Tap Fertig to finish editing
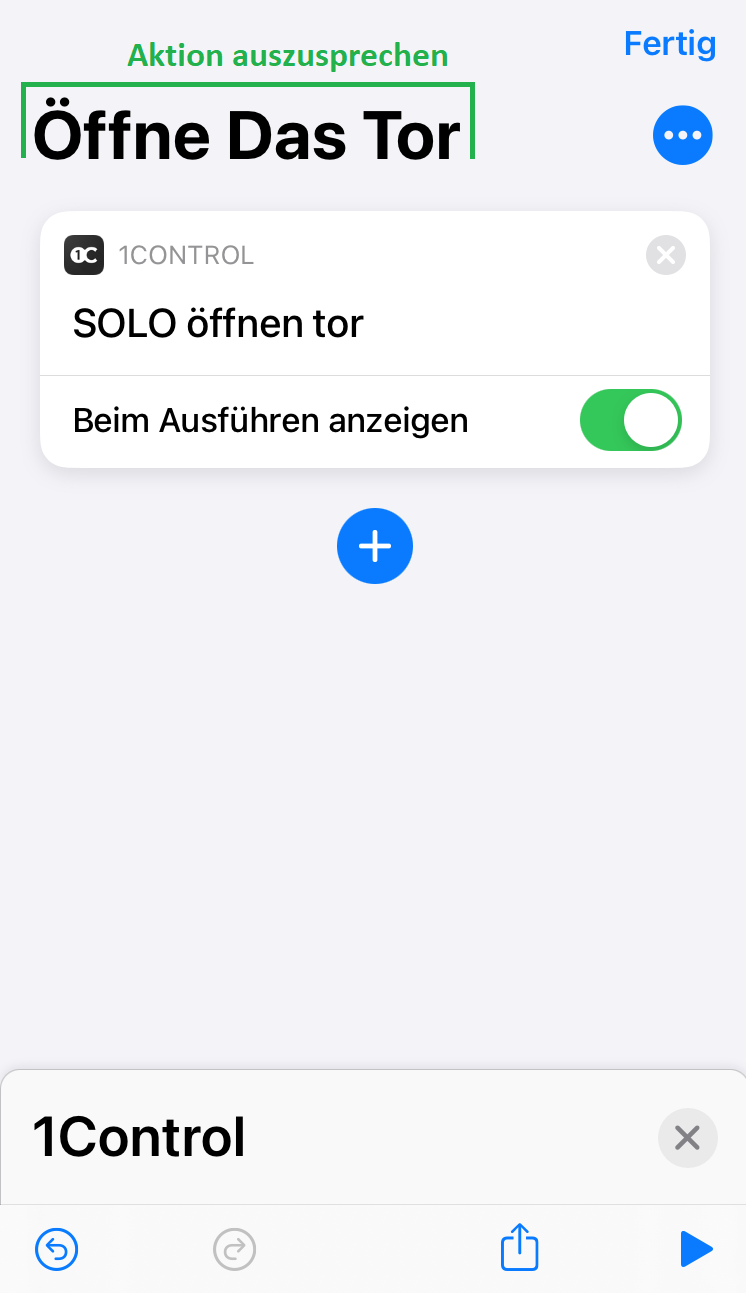 tap(670, 44)
